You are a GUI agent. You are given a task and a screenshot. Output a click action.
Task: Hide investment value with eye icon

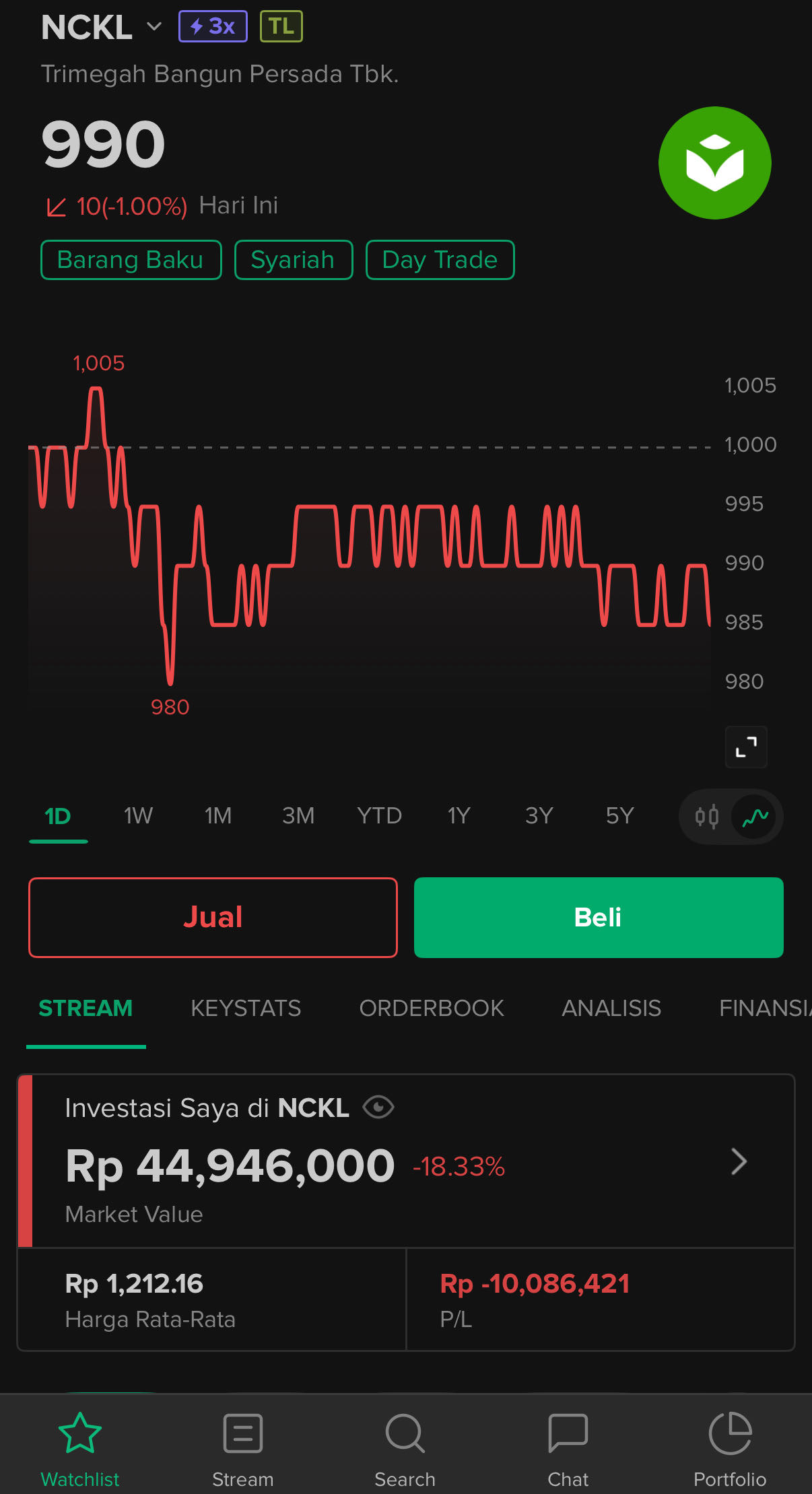pyautogui.click(x=378, y=1108)
